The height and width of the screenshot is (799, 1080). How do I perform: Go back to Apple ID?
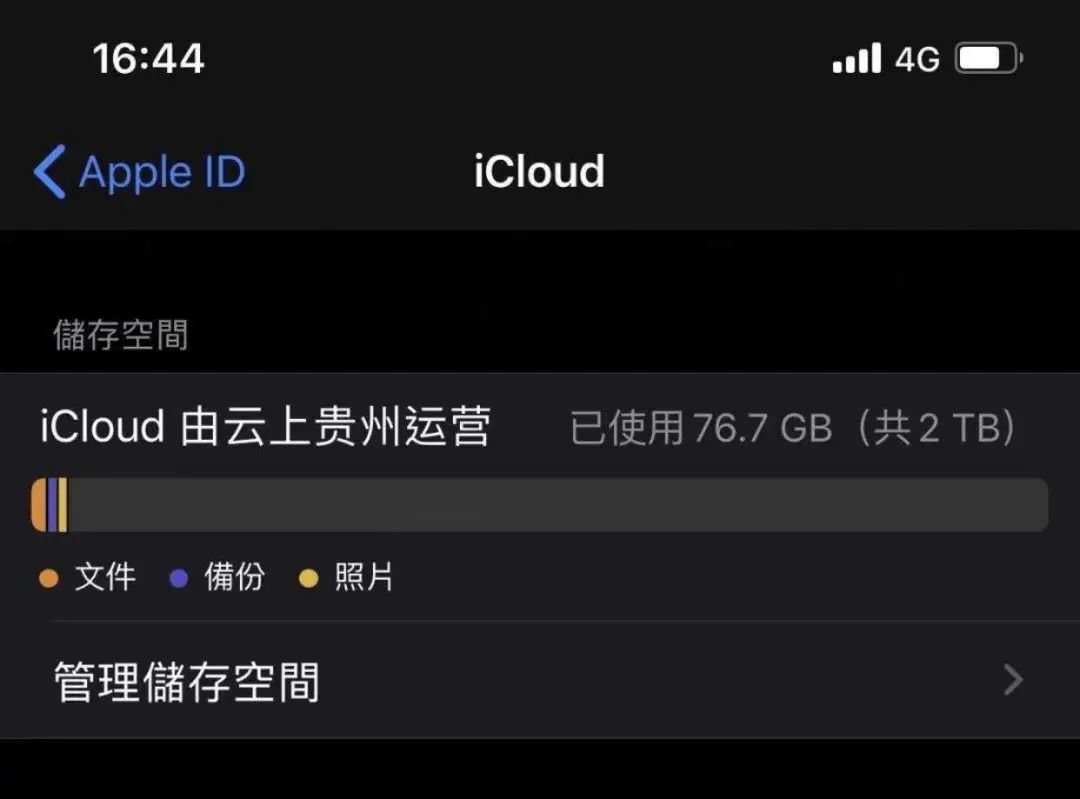point(140,172)
